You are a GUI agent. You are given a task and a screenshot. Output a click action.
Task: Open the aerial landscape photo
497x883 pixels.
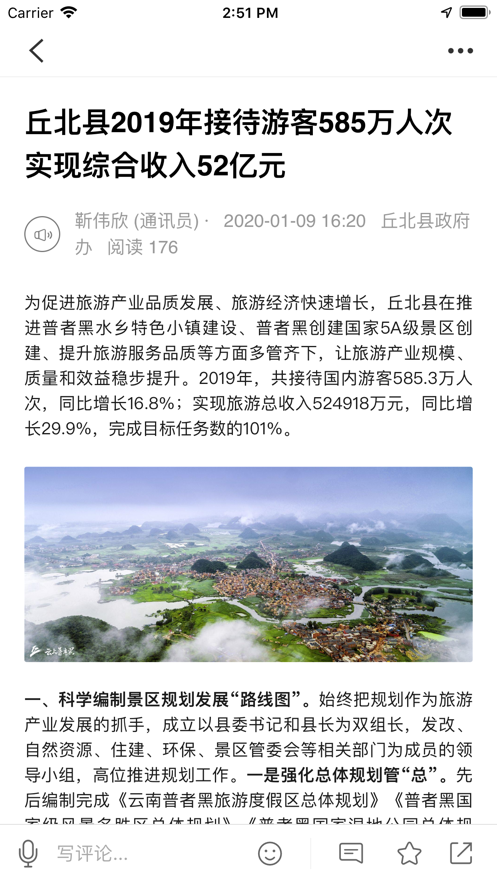248,564
